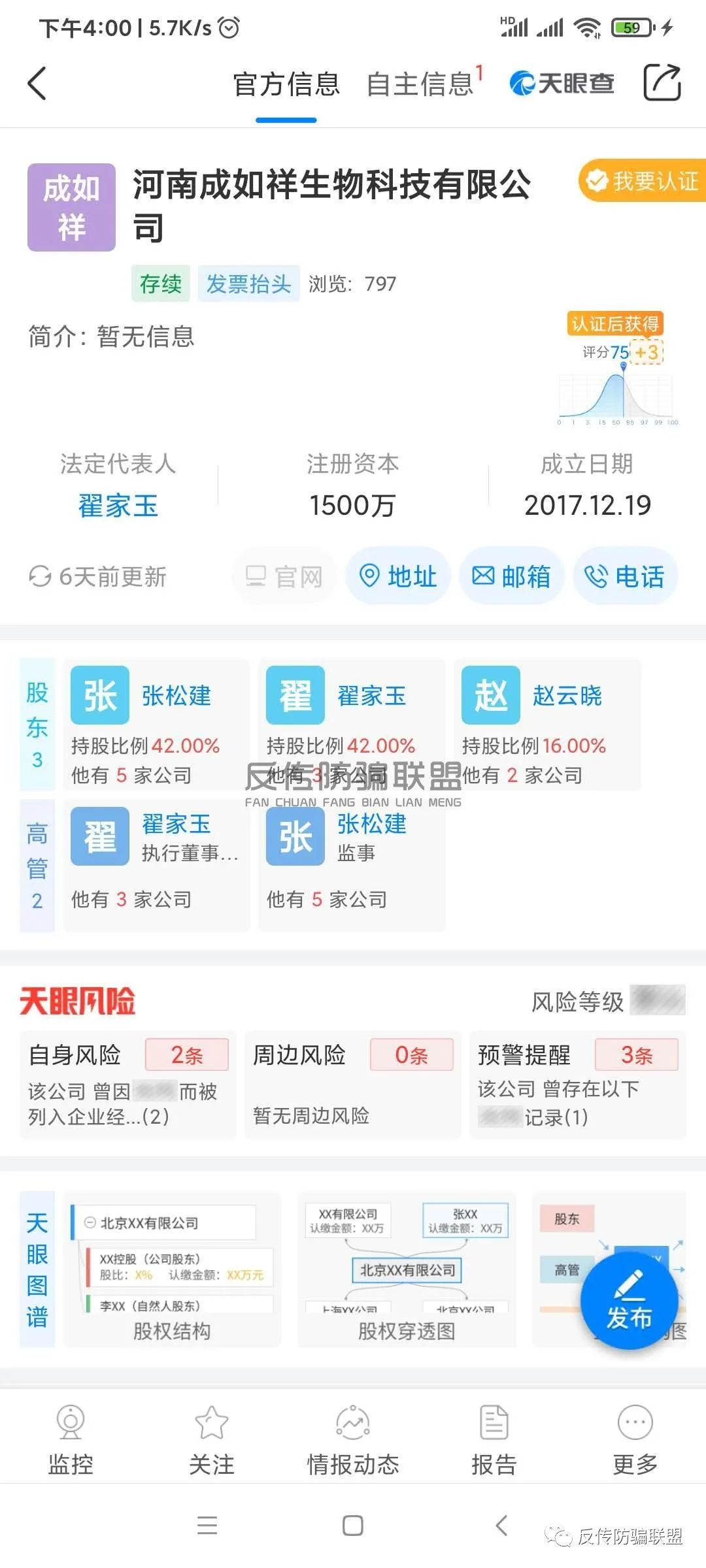Open the 股权穿透图 chart

pos(407,1269)
